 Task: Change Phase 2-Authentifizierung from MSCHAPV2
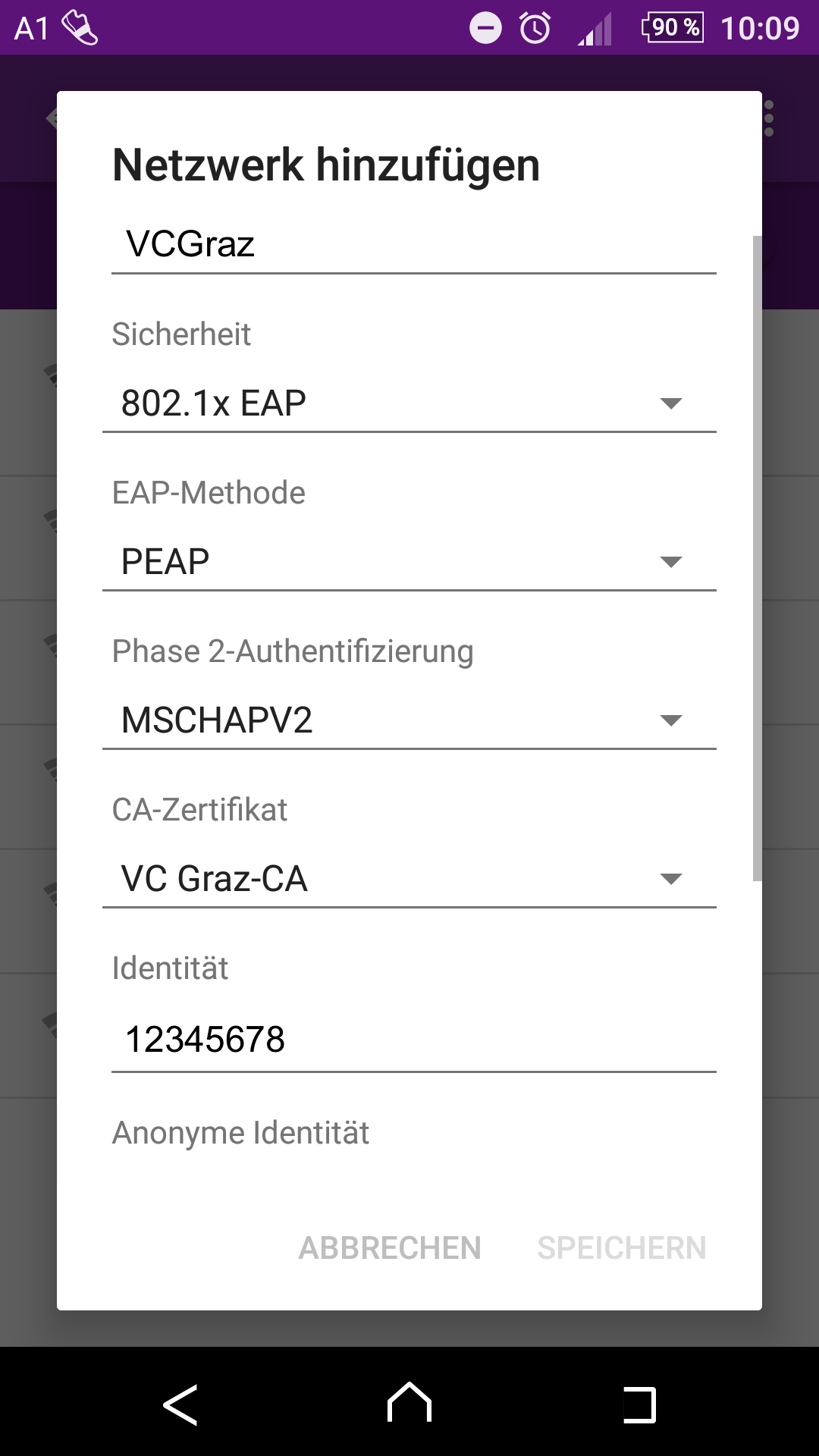point(409,720)
